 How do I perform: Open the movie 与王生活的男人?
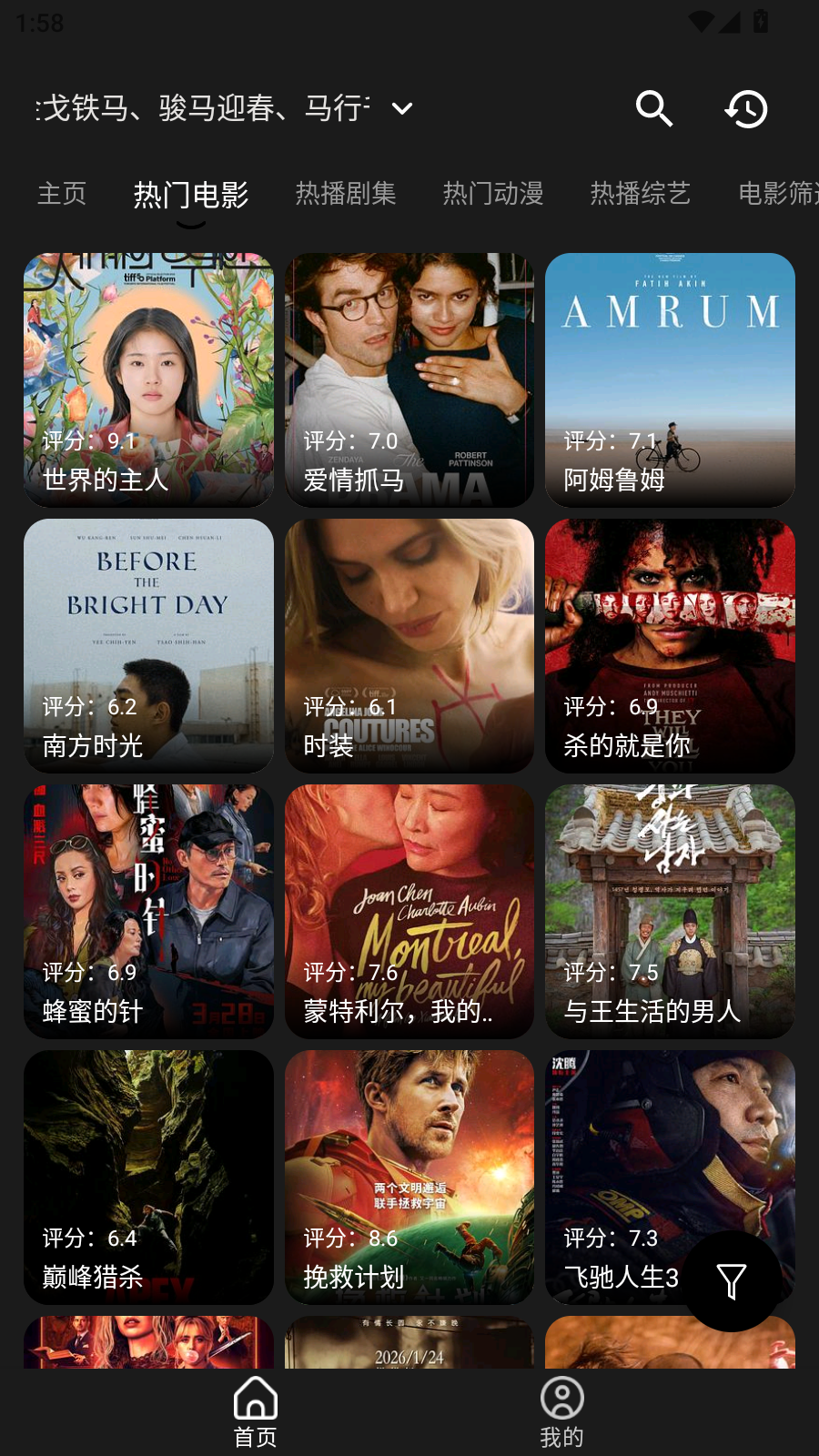pos(670,912)
